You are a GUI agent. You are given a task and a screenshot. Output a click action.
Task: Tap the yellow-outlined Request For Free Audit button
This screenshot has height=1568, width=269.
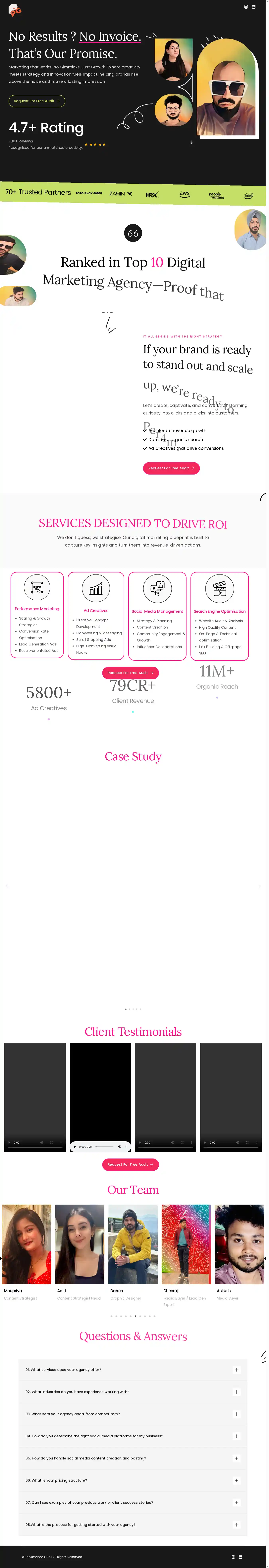[36, 101]
